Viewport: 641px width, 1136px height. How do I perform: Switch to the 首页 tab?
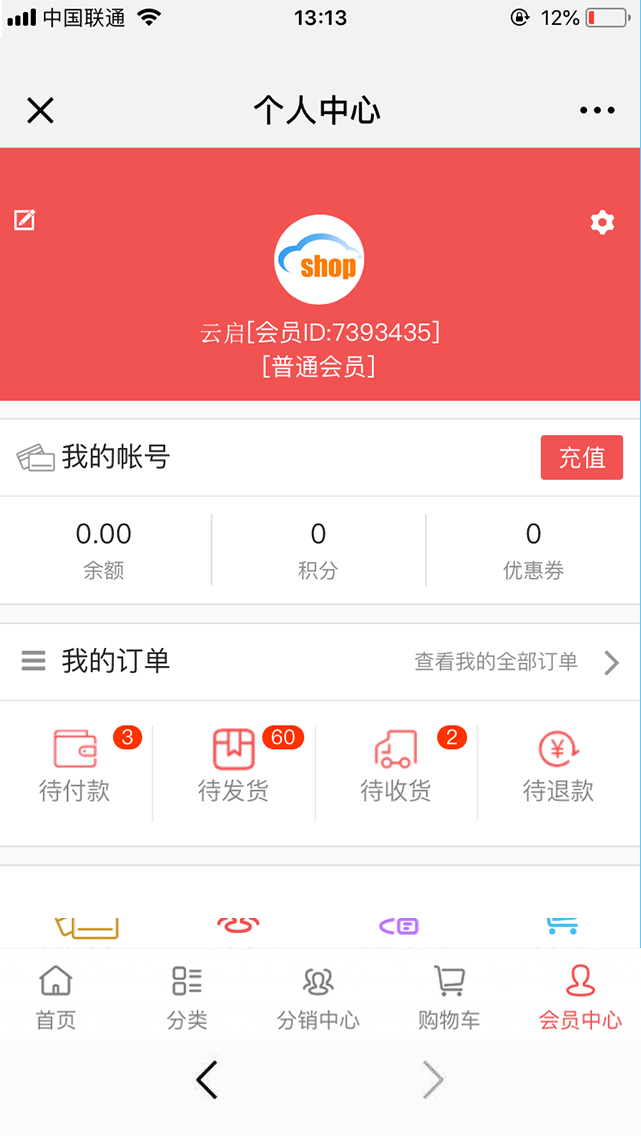pyautogui.click(x=56, y=998)
